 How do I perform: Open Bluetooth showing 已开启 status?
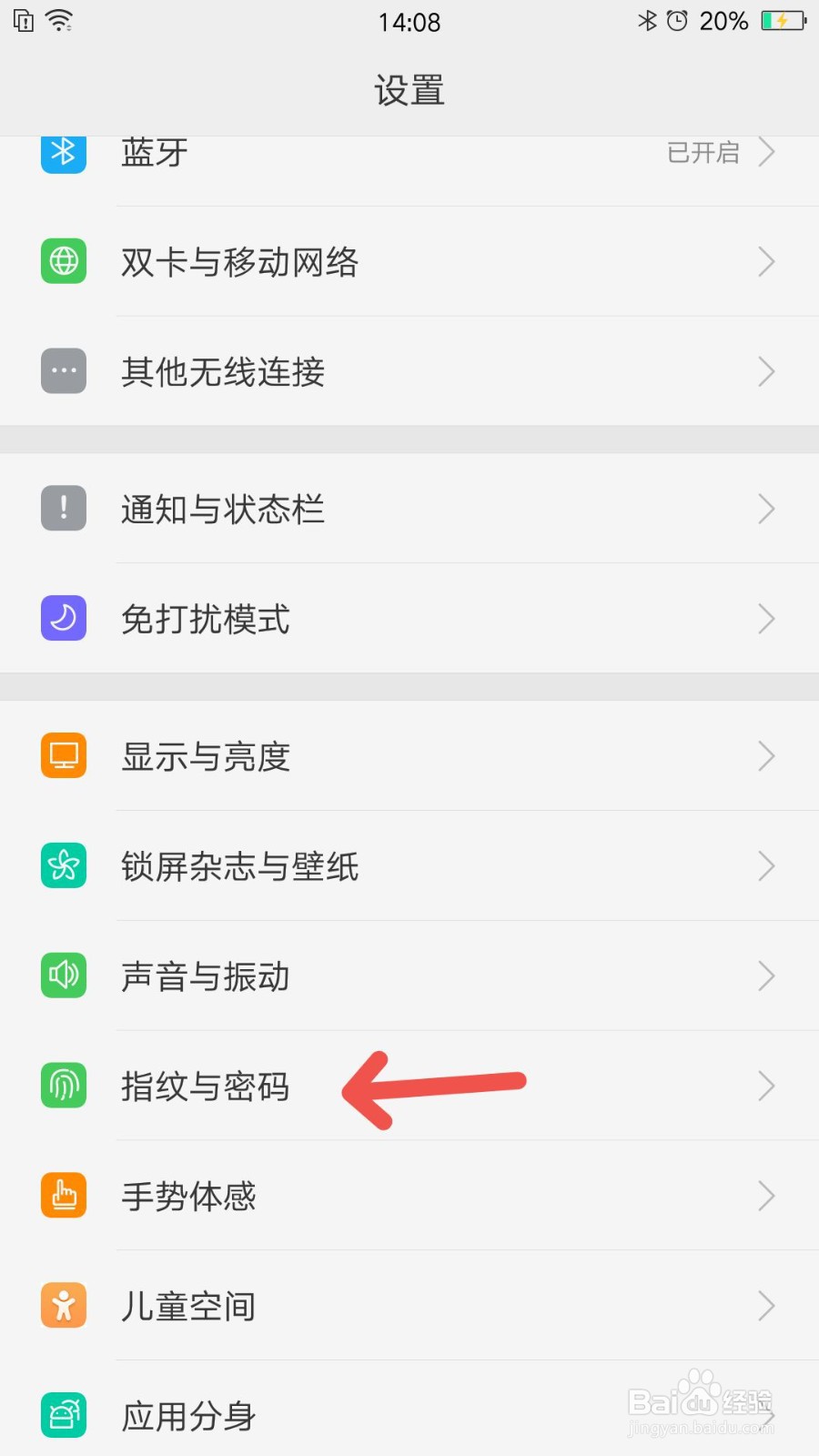[409, 152]
